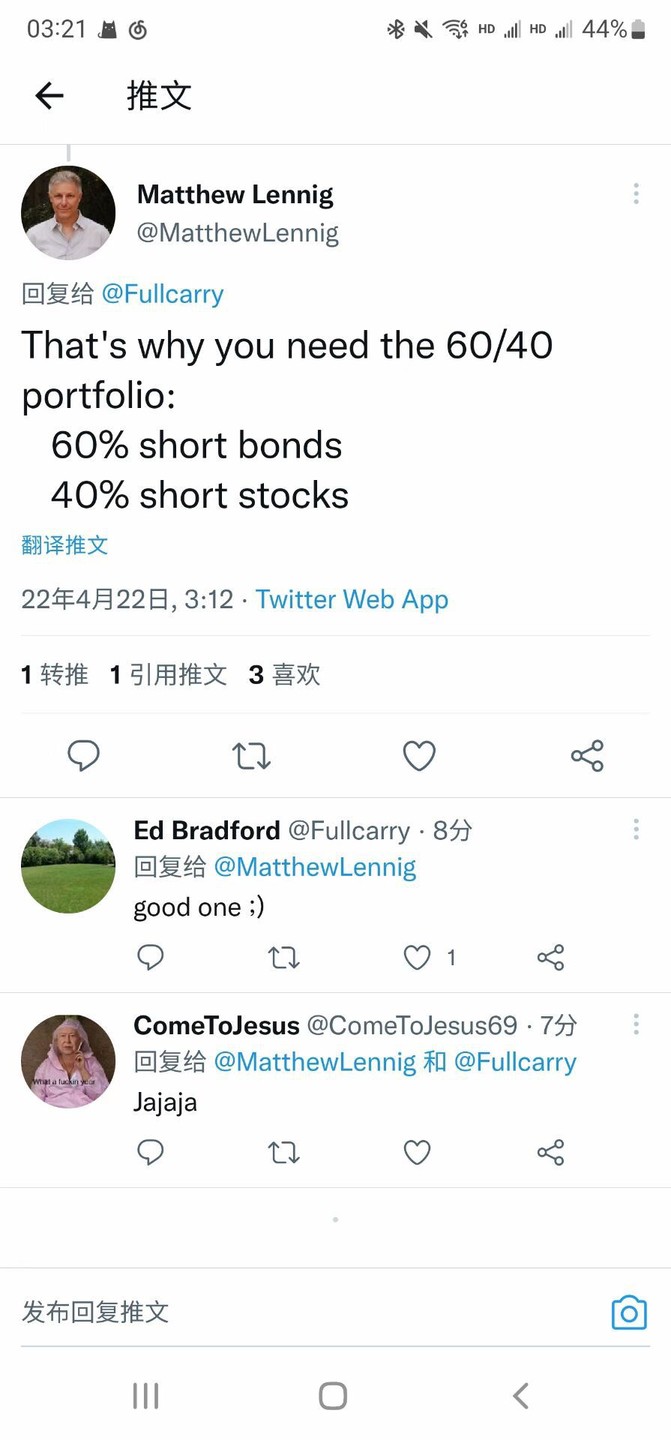Open overflow menu on Matthew Lennig's tweet
Viewport: 671px width, 1440px height.
click(x=636, y=194)
